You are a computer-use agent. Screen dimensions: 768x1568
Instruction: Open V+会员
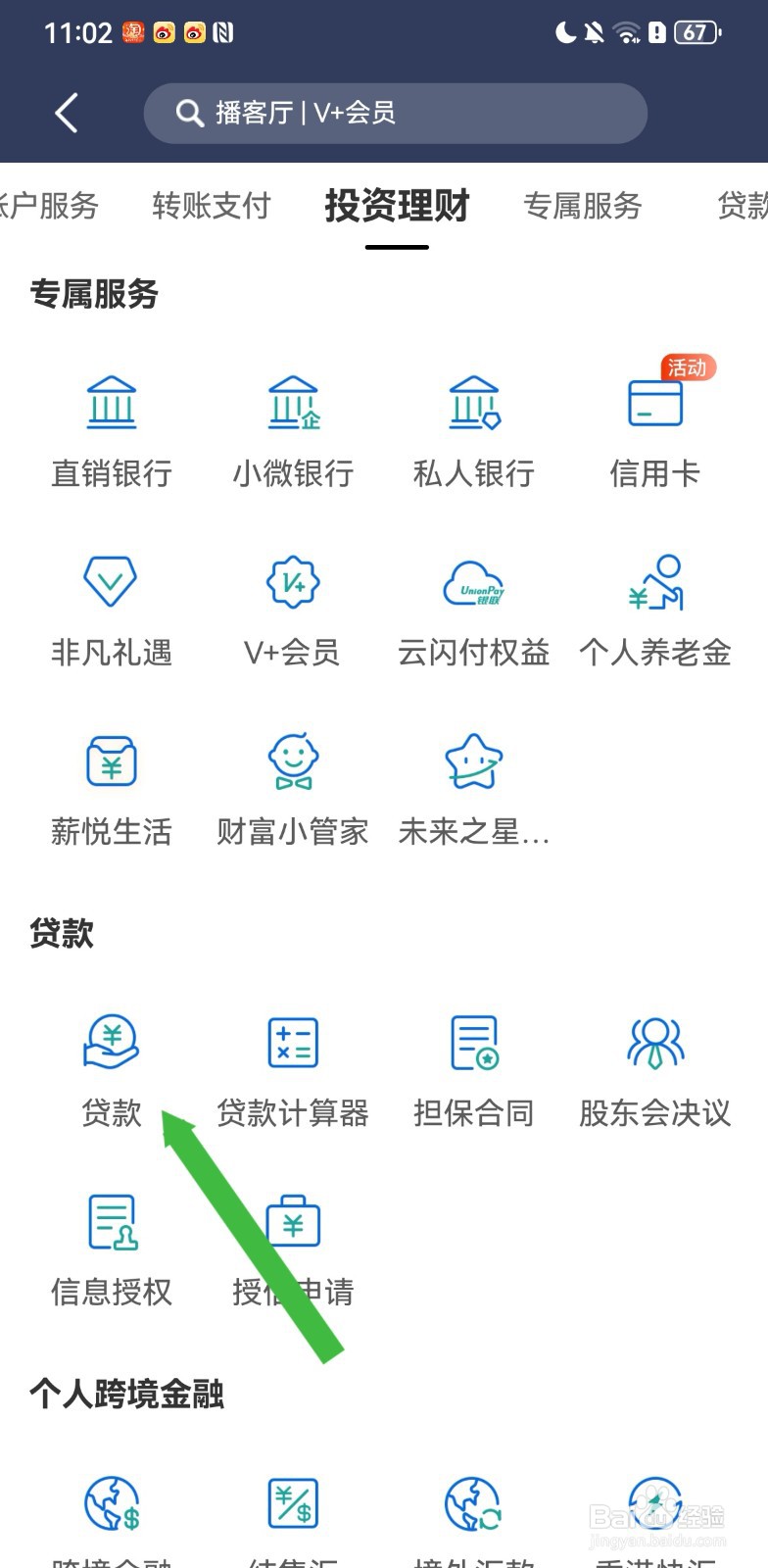(293, 609)
